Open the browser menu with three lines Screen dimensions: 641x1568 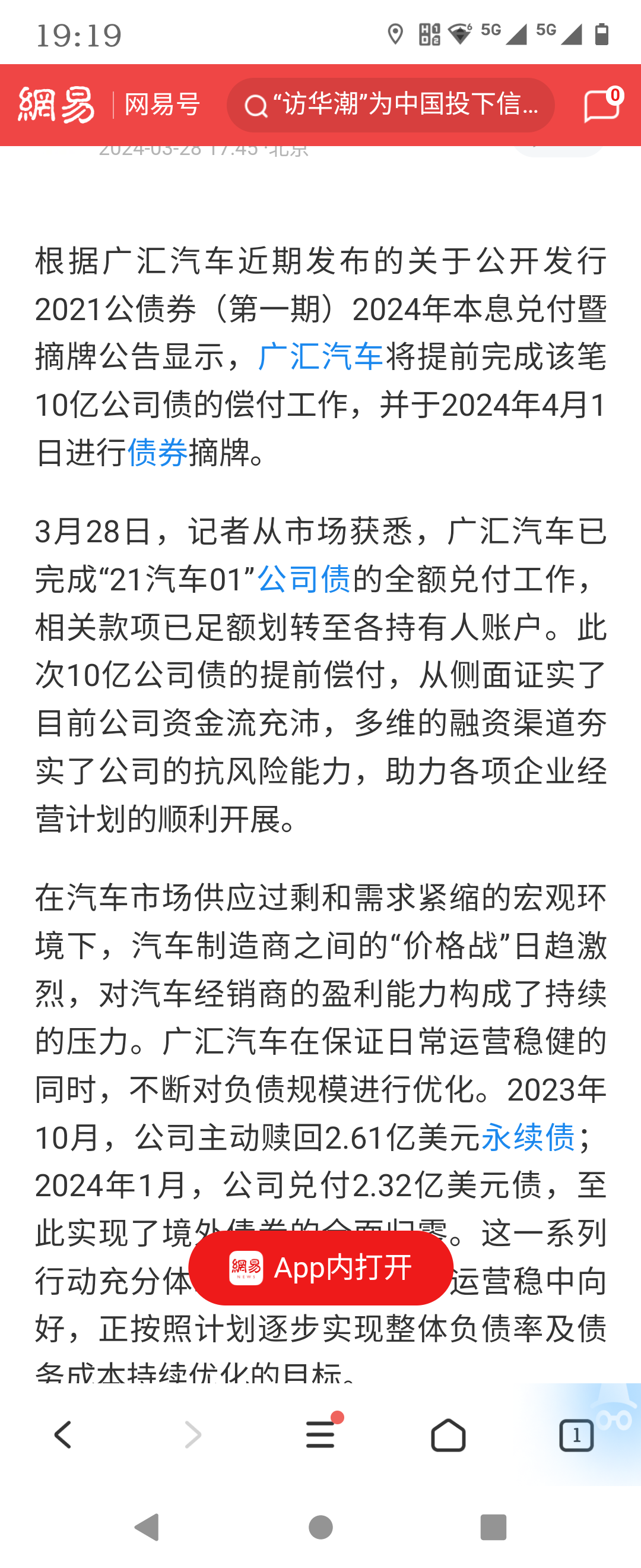click(320, 1435)
